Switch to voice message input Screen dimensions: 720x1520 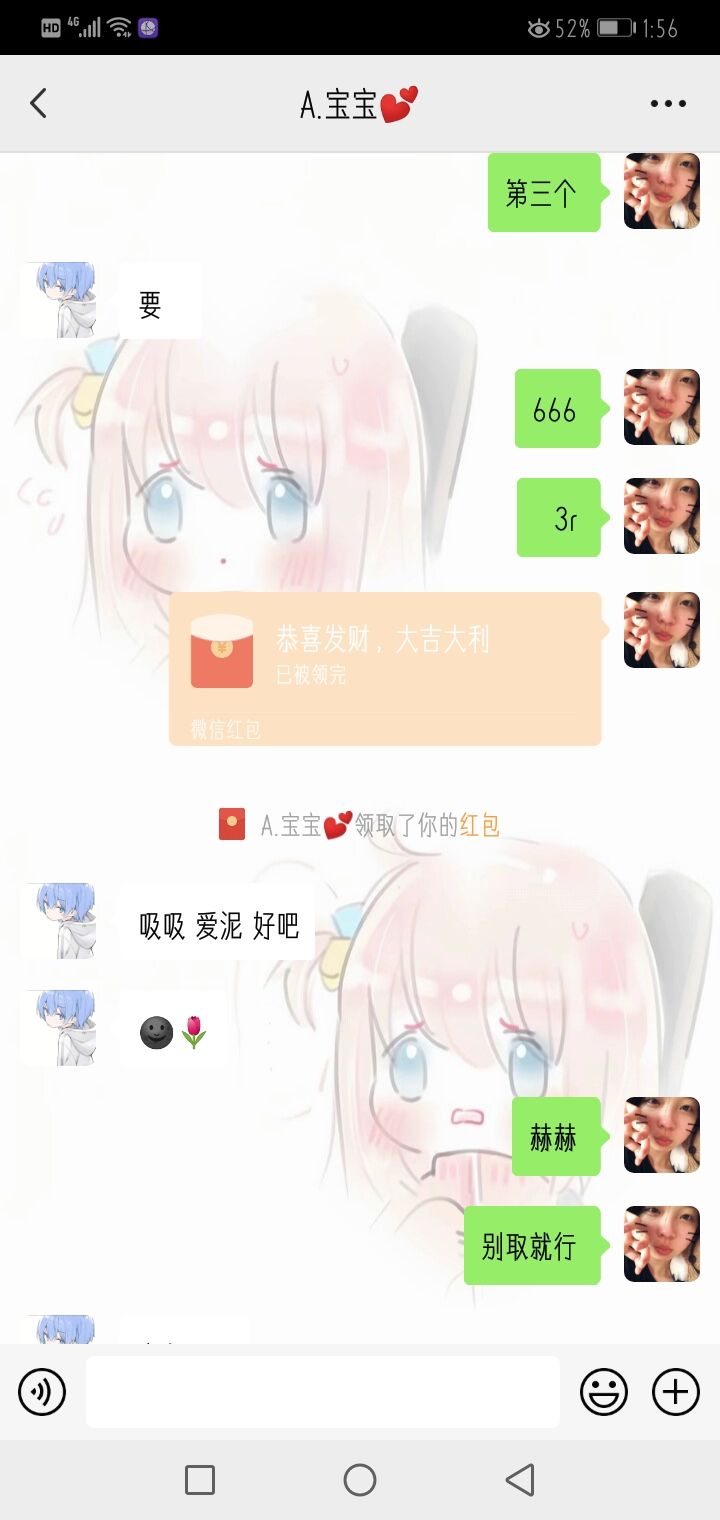coord(42,1392)
